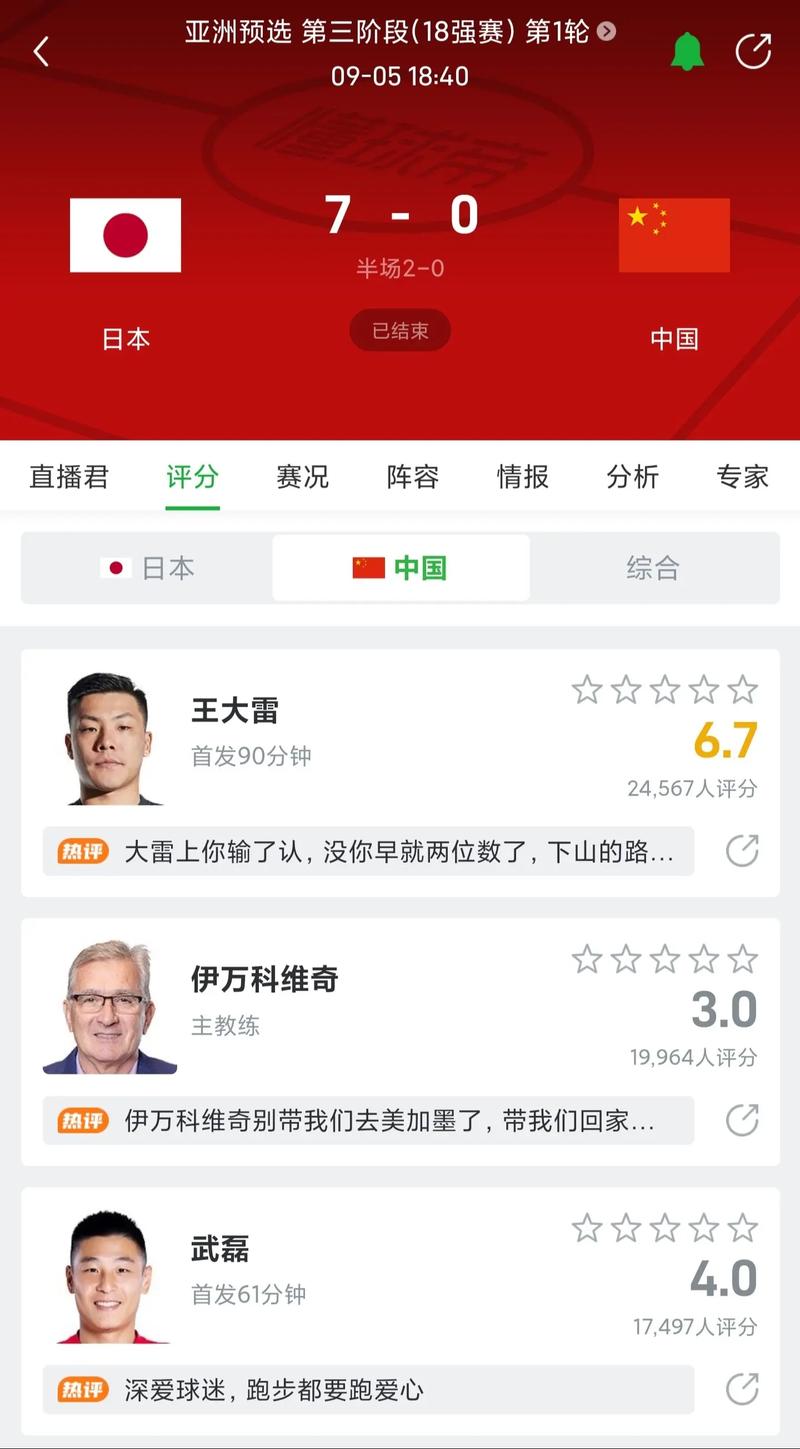Viewport: 800px width, 1449px height.
Task: Tap the share icon beside 伊万科维奇's hot comment
Action: 742,1121
